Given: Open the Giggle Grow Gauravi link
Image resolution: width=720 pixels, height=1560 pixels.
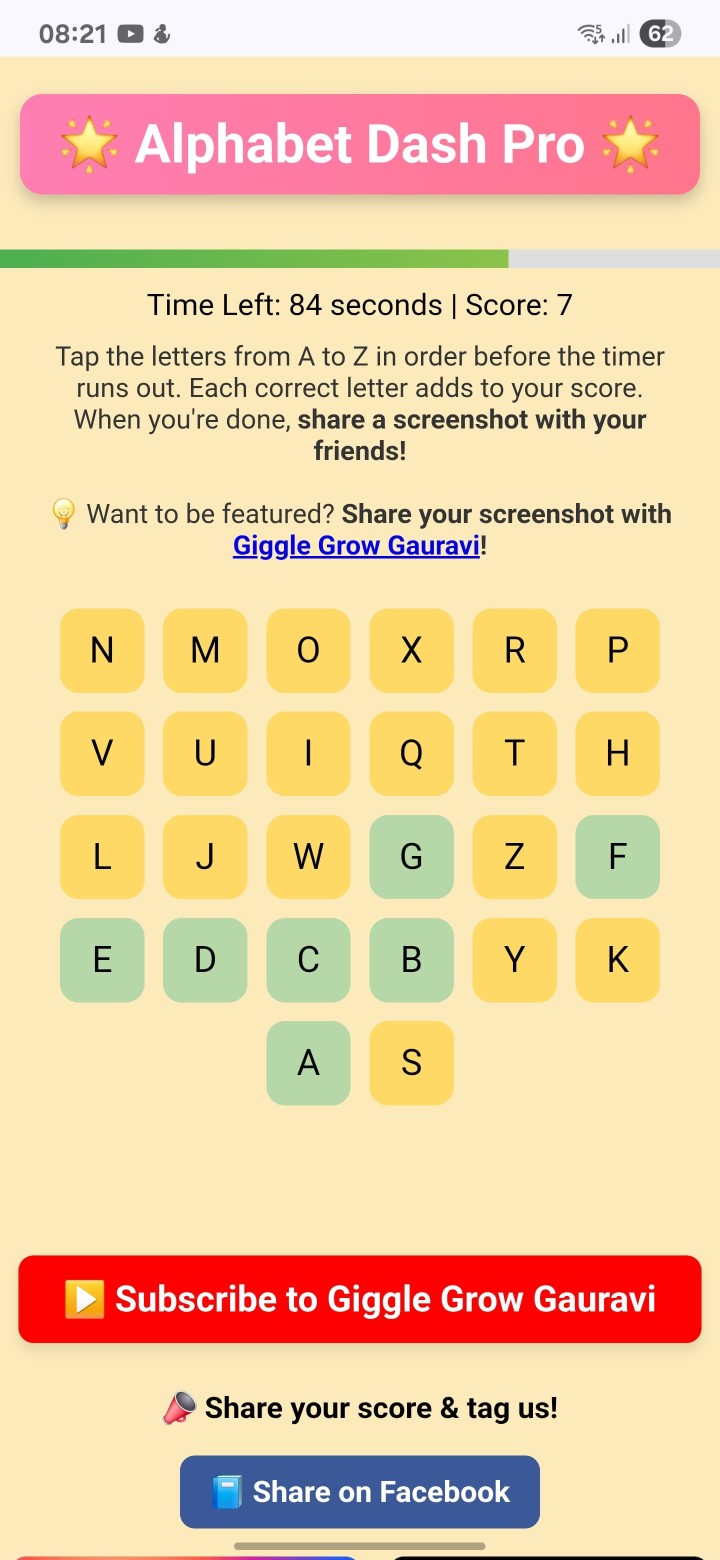Looking at the screenshot, I should 356,546.
